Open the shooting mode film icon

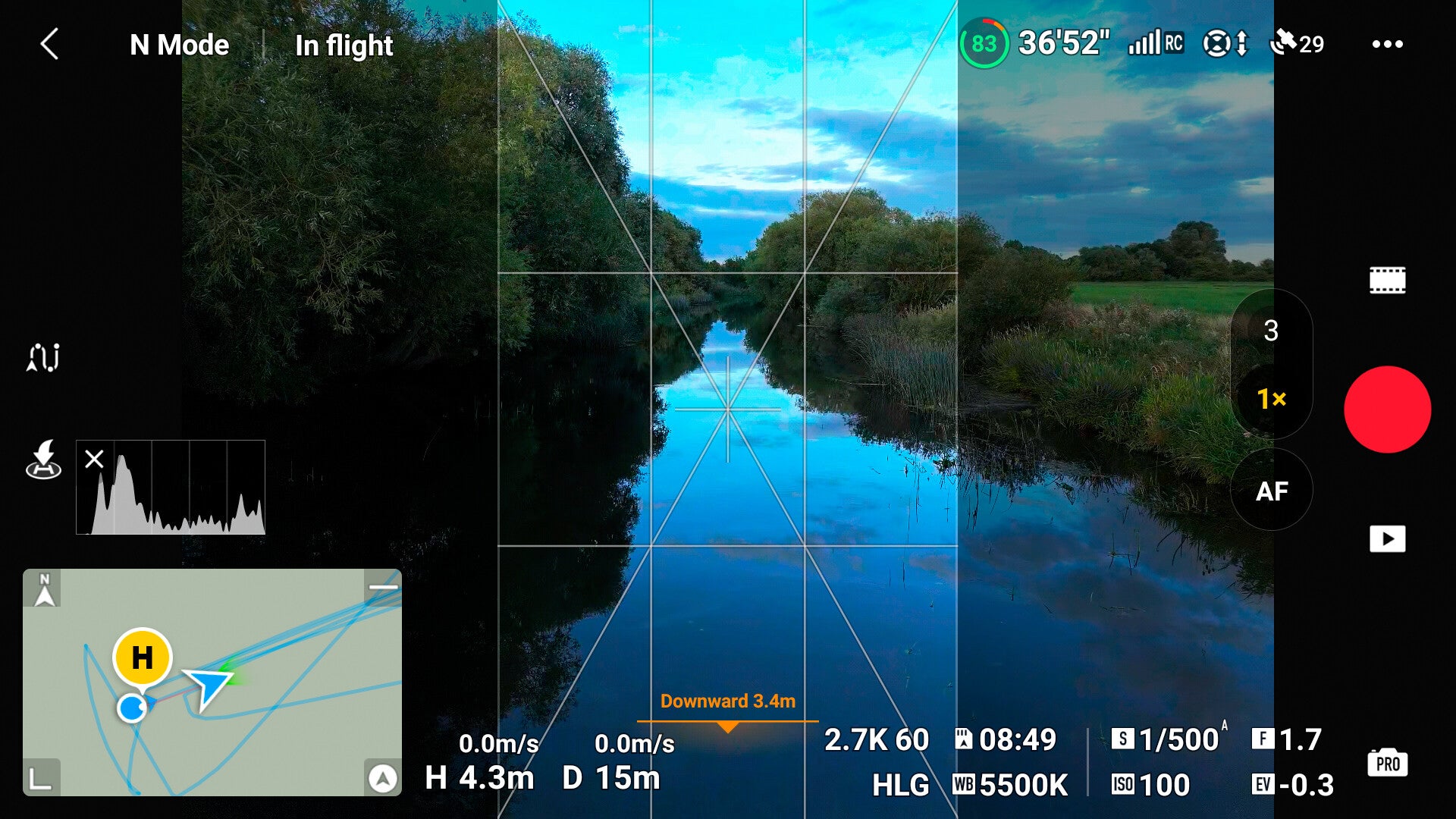1387,281
